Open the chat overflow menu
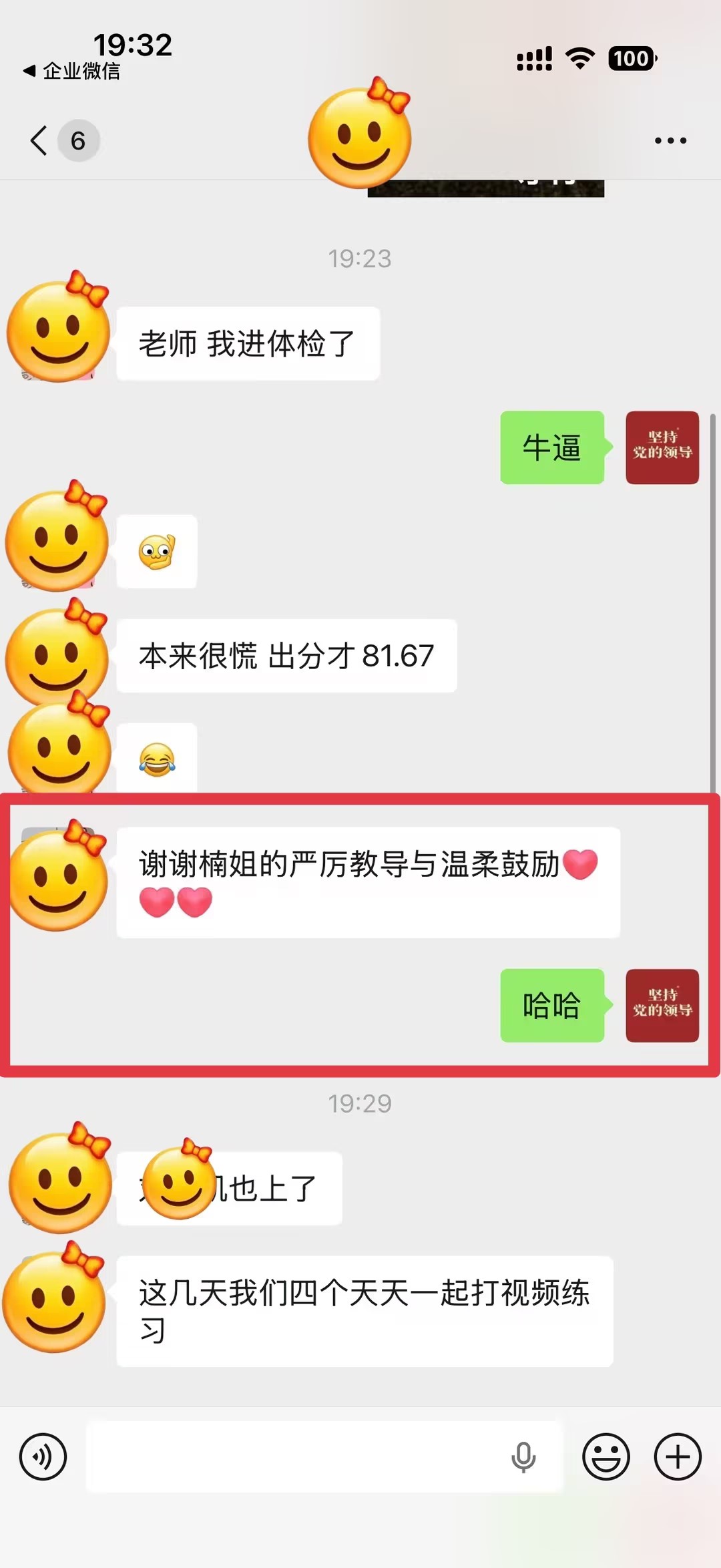The image size is (721, 1568). pos(670,140)
